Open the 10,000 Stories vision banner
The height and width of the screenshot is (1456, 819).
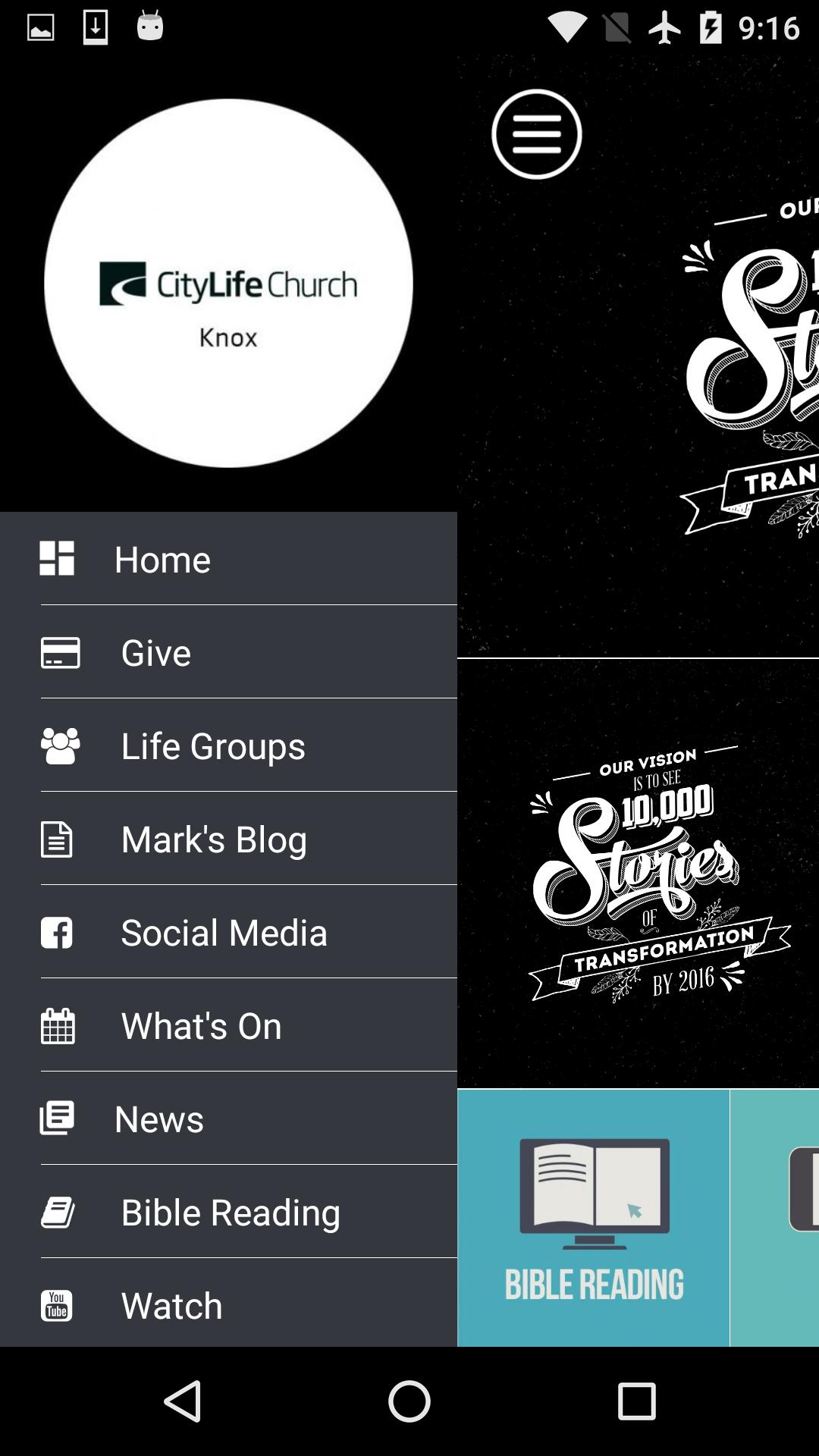tap(639, 872)
